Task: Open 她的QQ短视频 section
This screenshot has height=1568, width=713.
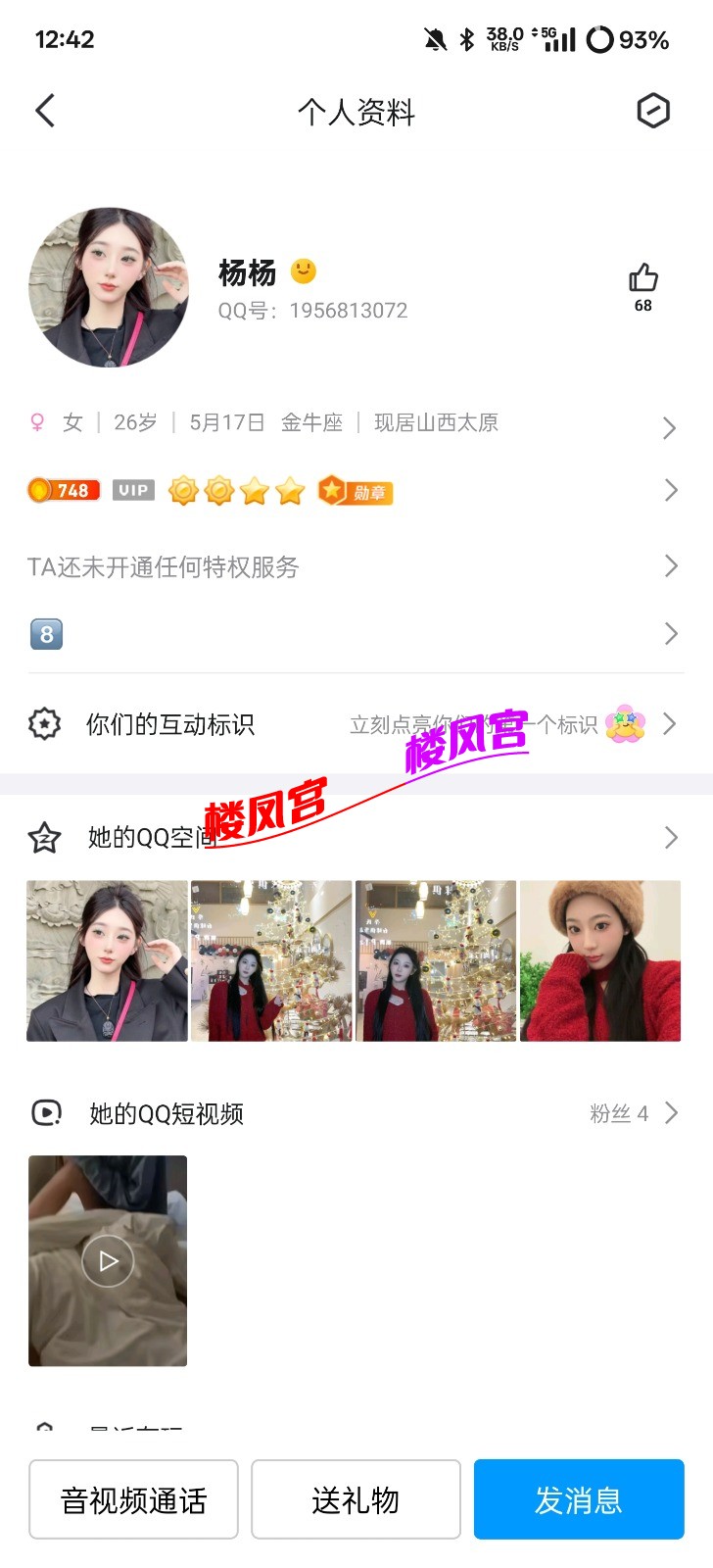Action: 353,1113
